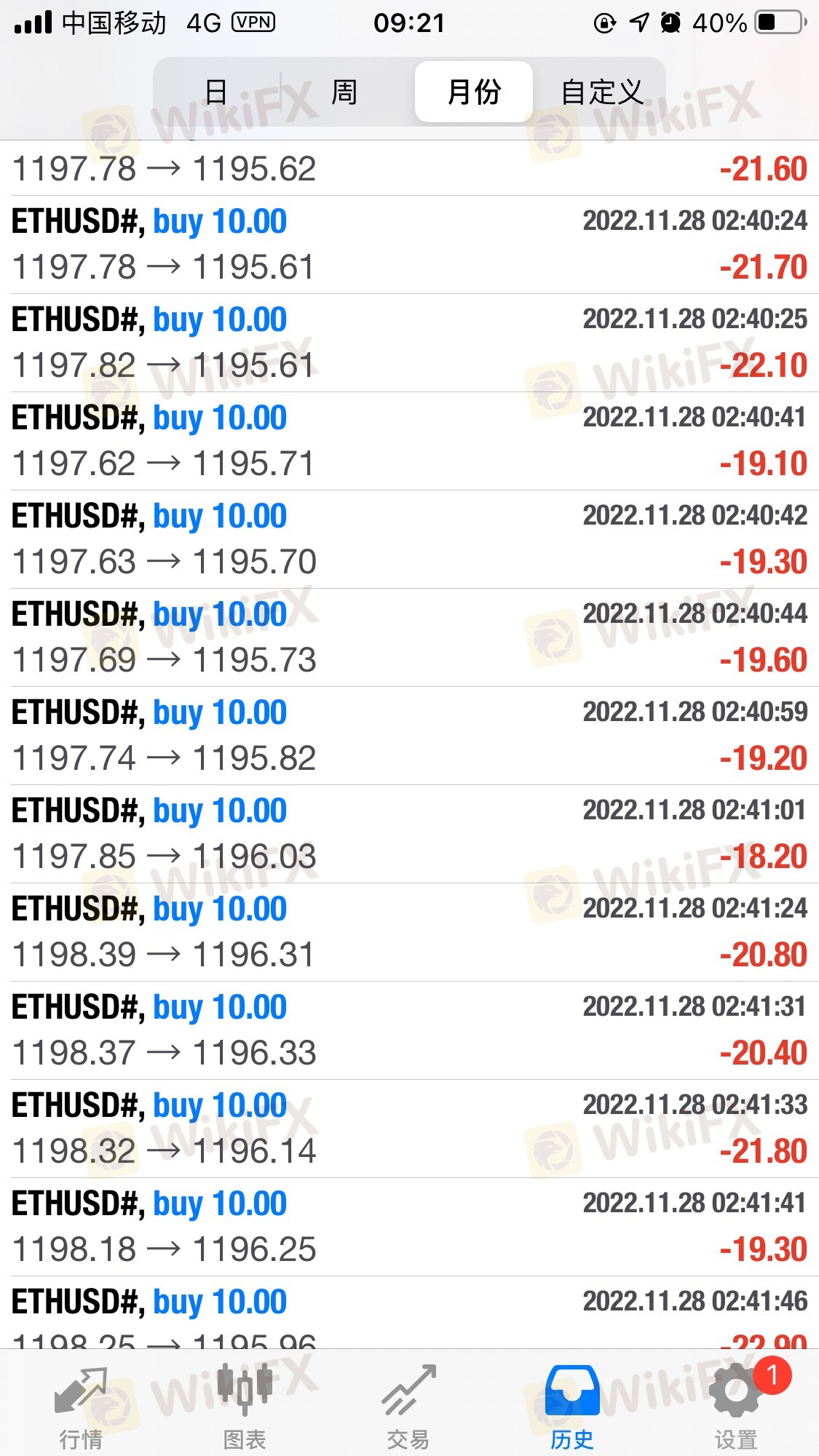View the ETHUSD trade closed at 02:40:59
Screen dimensions: 819x1456
[409, 736]
